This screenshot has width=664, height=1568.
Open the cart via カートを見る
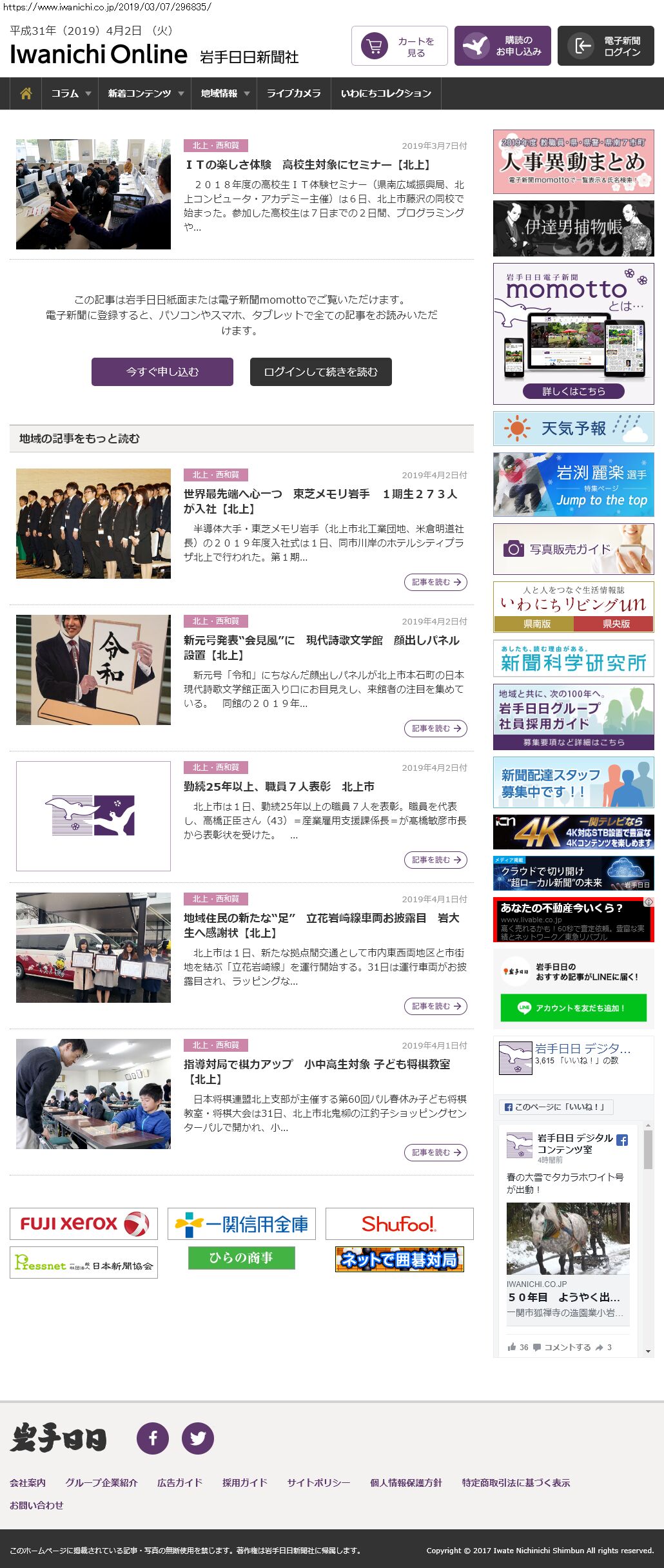[399, 46]
